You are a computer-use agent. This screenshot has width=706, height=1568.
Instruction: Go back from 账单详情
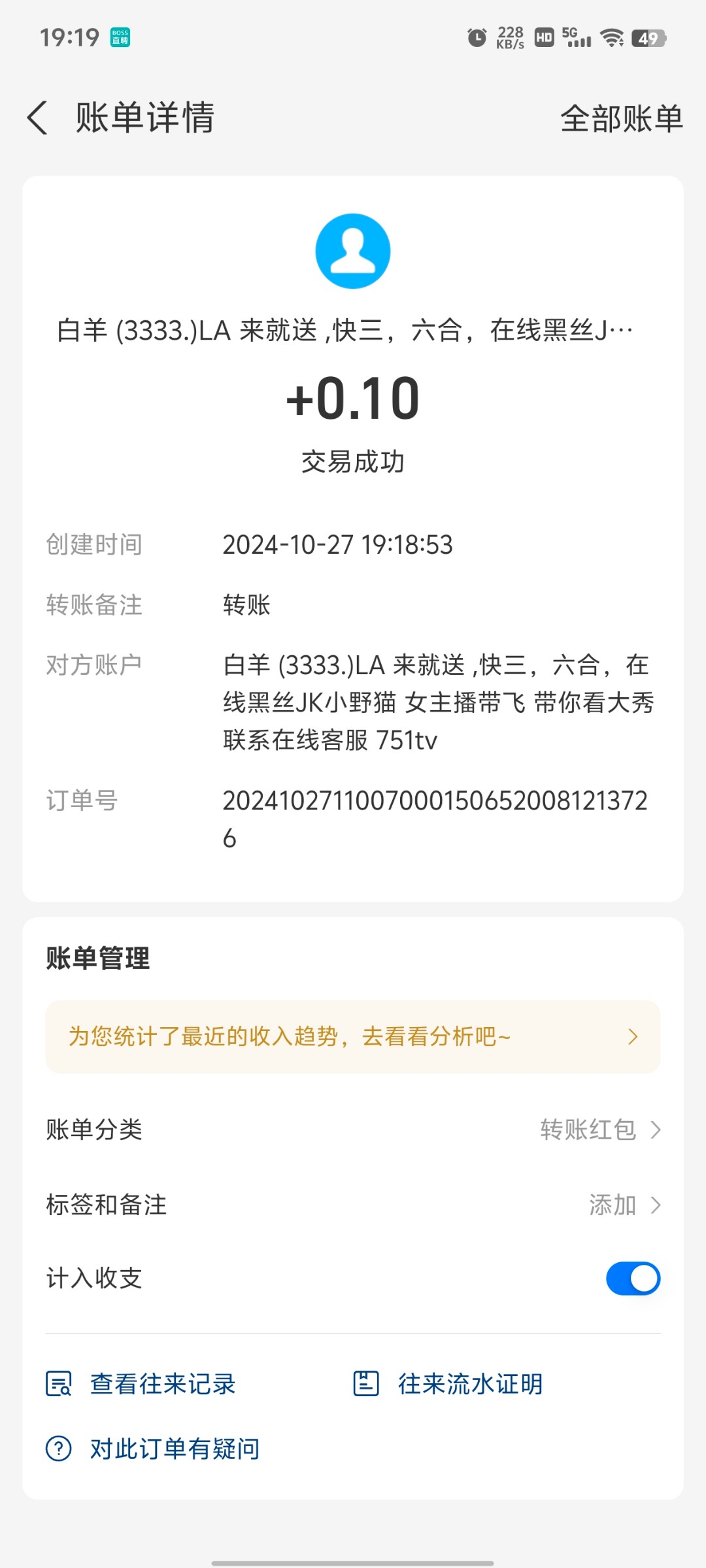click(38, 118)
